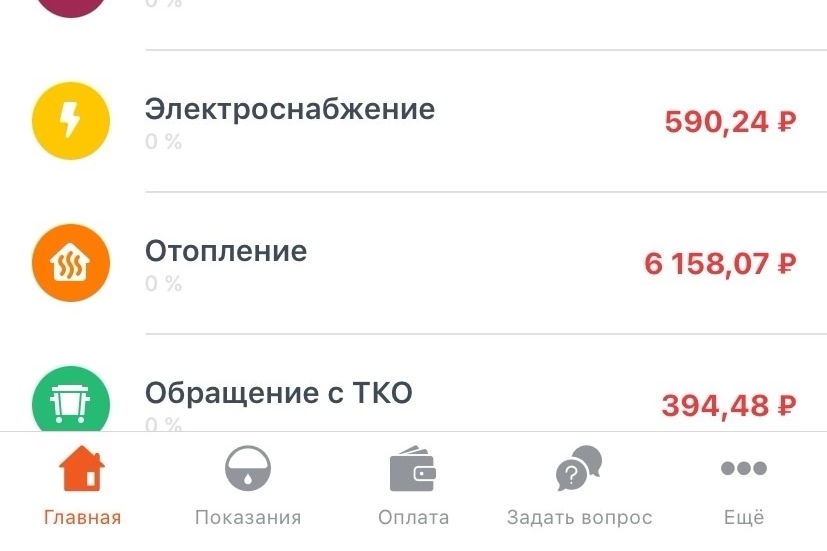Open the Ещё menu tab
Image resolution: width=827 pixels, height=551 pixels.
coord(743,487)
